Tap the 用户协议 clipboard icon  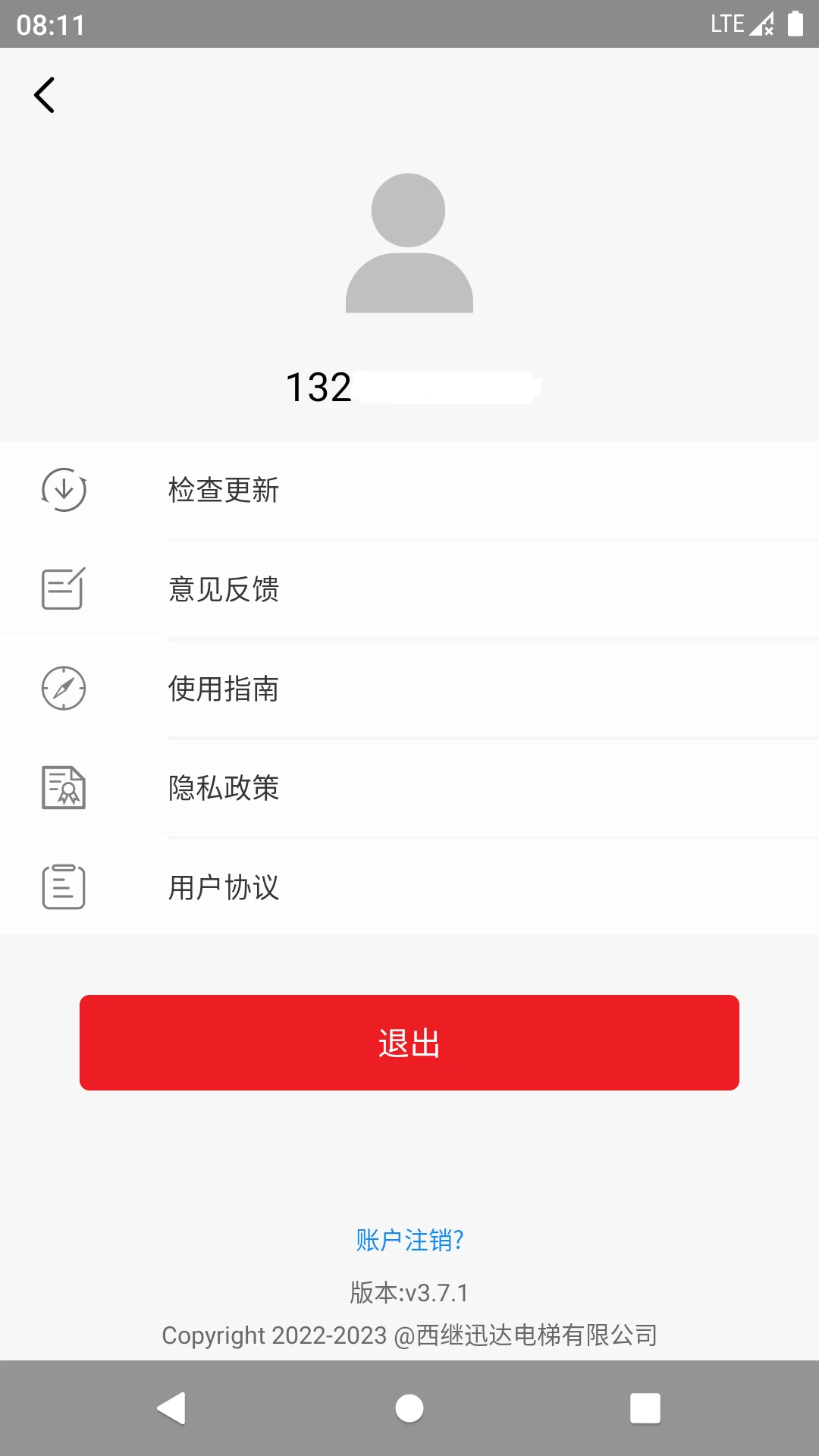[x=64, y=886]
